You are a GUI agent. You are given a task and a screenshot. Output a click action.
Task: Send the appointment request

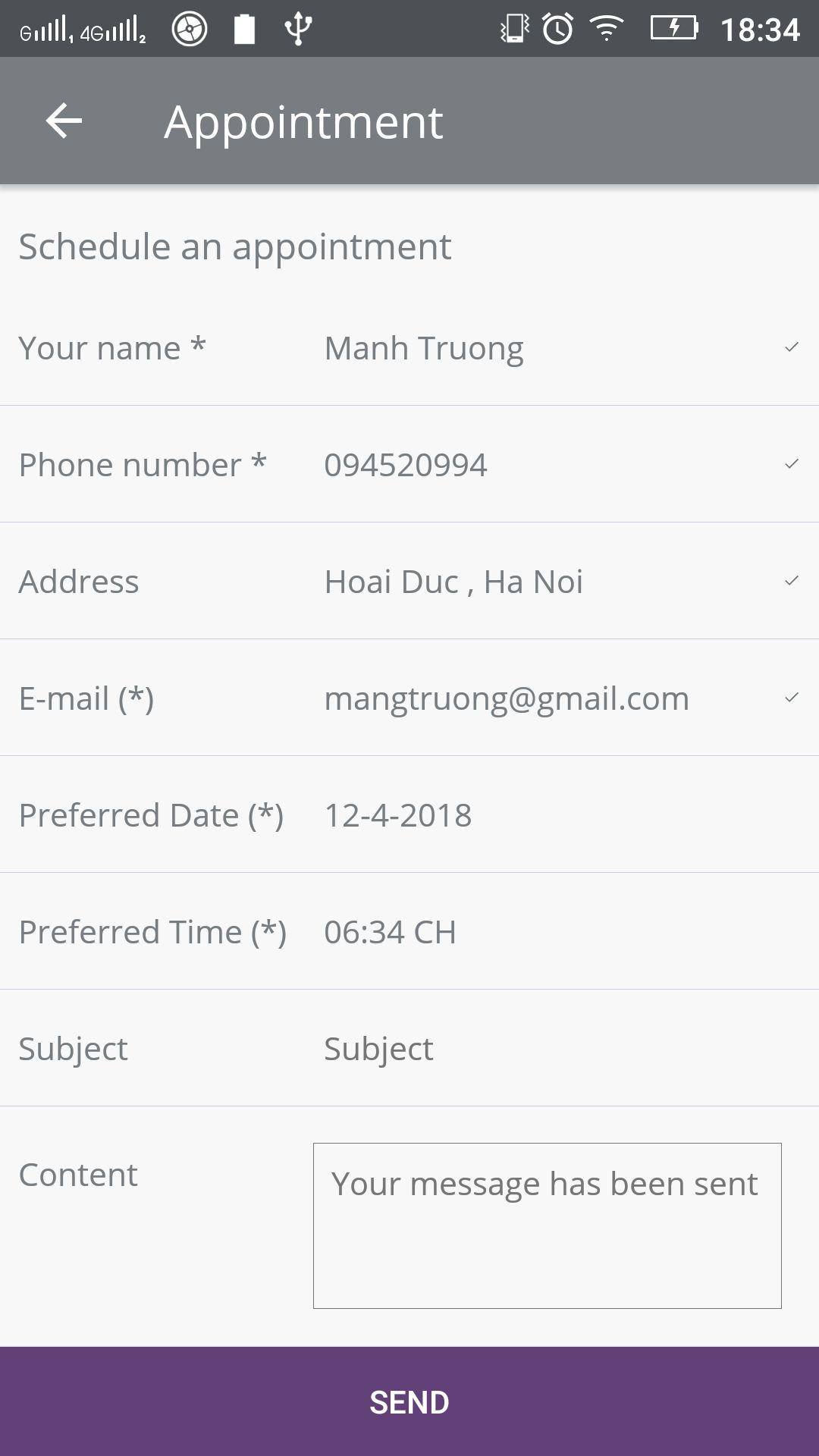(x=409, y=1401)
